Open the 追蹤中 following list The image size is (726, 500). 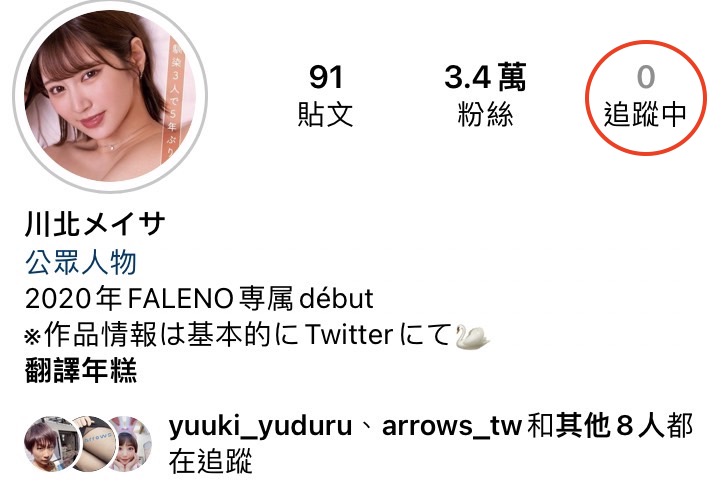coord(645,96)
